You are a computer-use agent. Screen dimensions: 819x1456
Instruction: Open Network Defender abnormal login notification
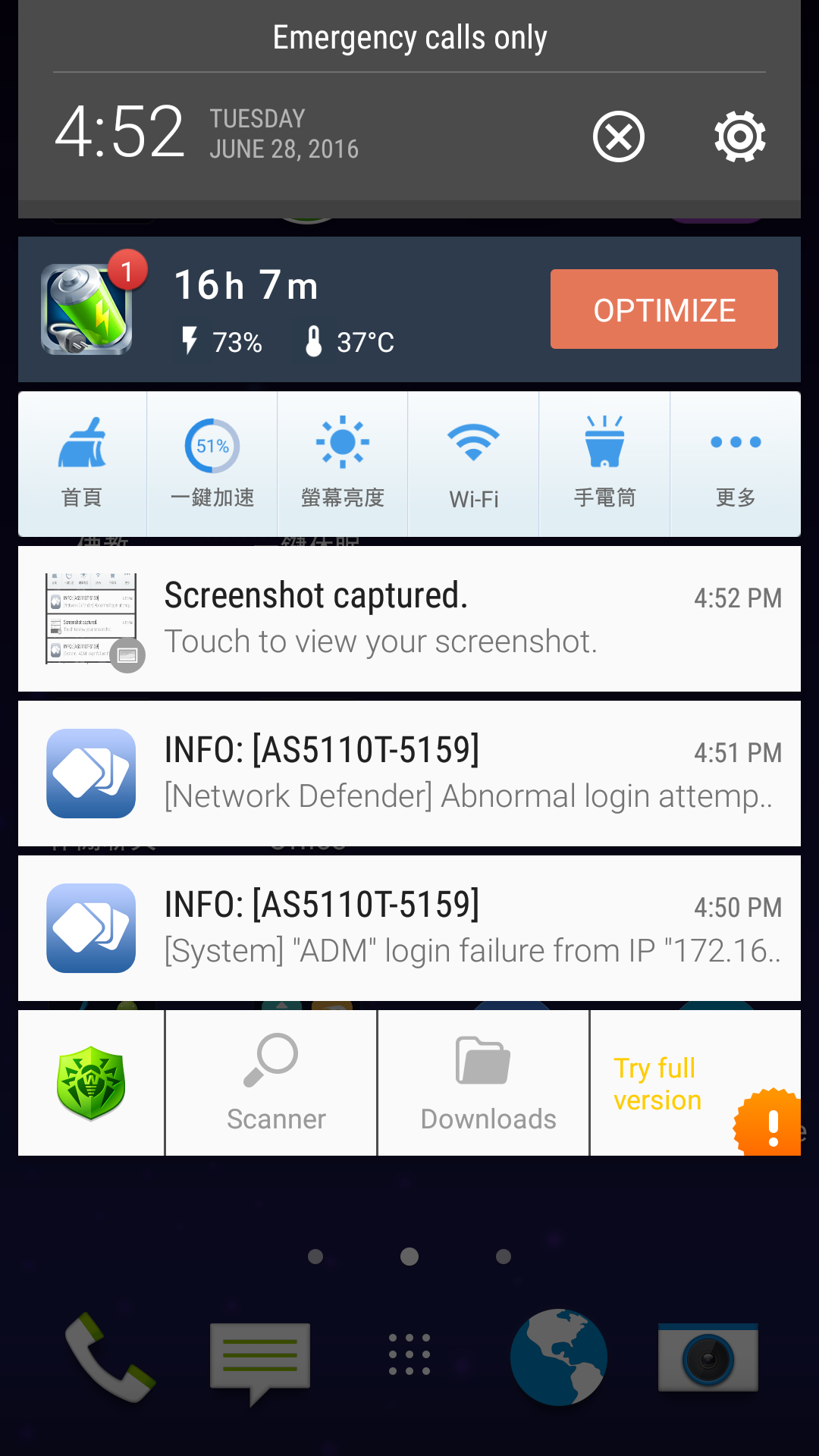click(x=409, y=773)
